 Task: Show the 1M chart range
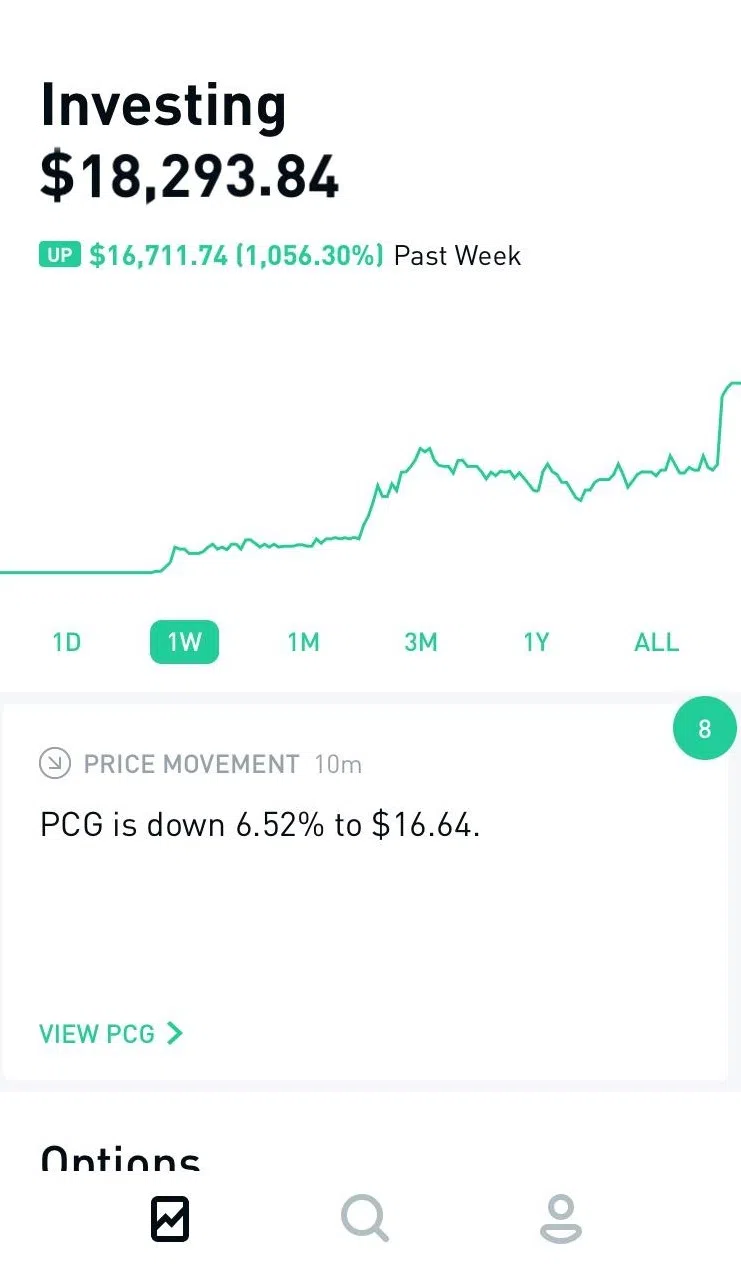coord(303,642)
